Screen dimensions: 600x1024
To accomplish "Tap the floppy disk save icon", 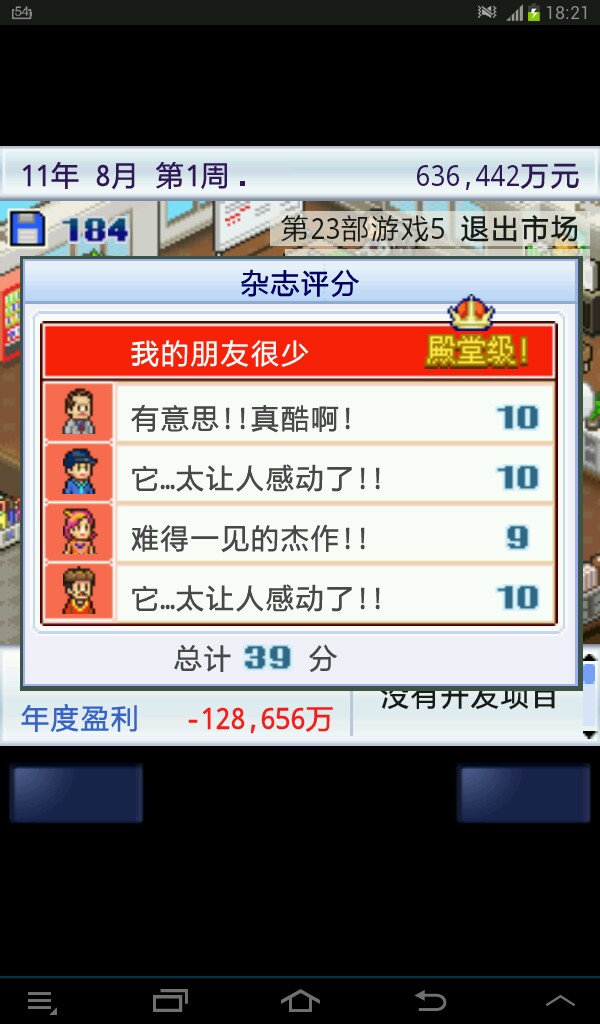I will pos(28,228).
